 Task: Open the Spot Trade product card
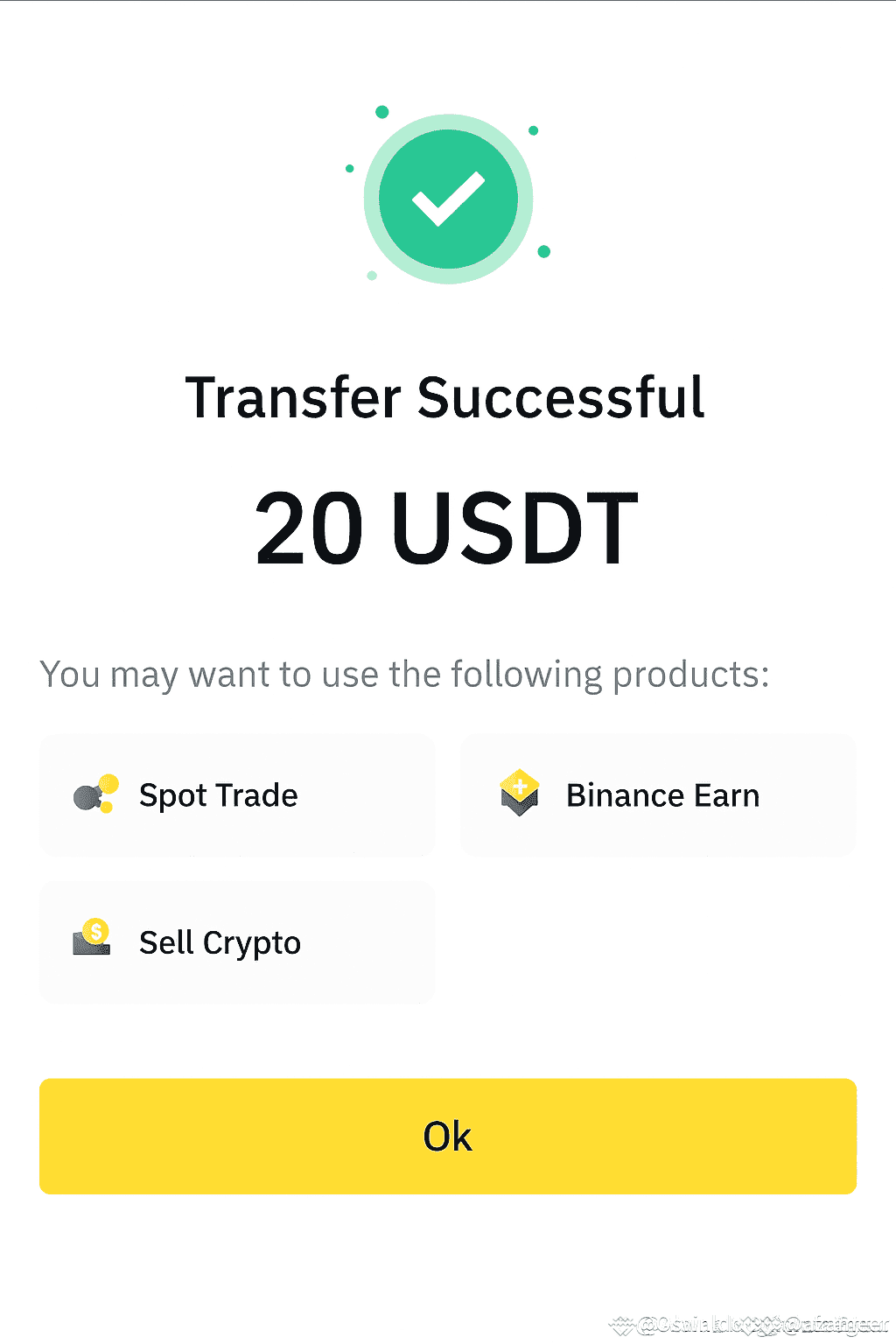click(237, 794)
